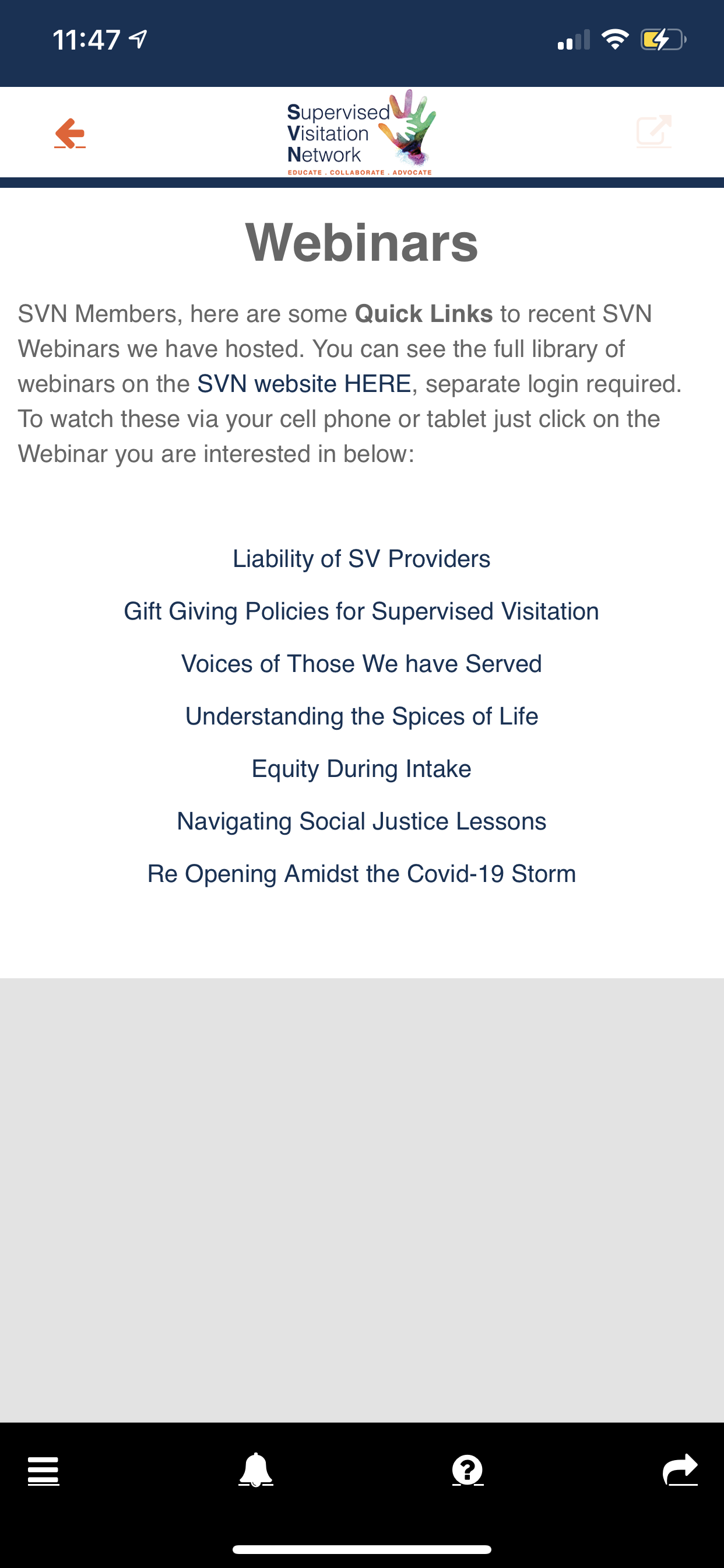Screen dimensions: 724x1568
Task: View Re Opening Amidst the Covid-19 Storm
Action: tap(361, 873)
